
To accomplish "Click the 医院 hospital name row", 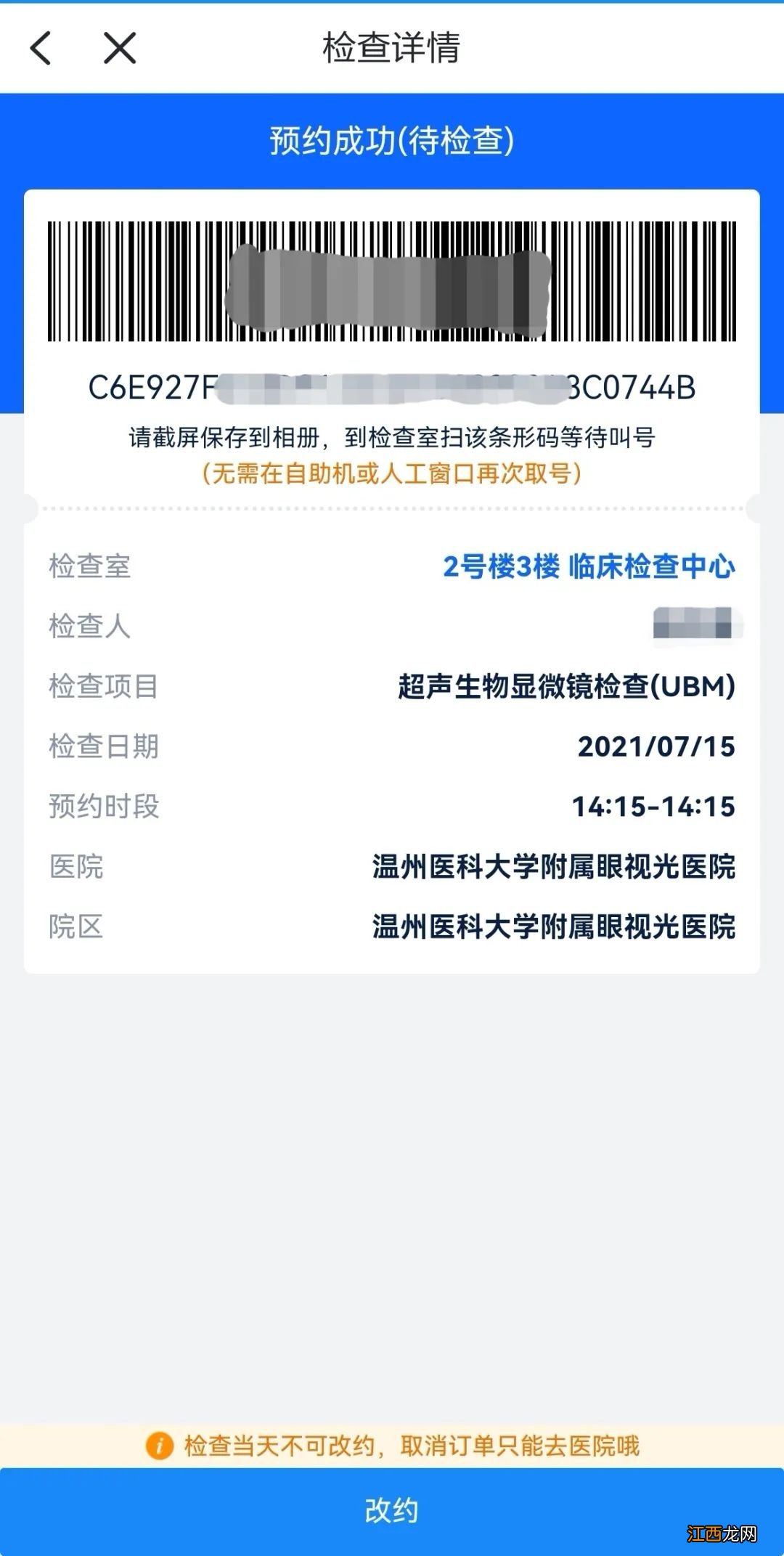I will (555, 865).
